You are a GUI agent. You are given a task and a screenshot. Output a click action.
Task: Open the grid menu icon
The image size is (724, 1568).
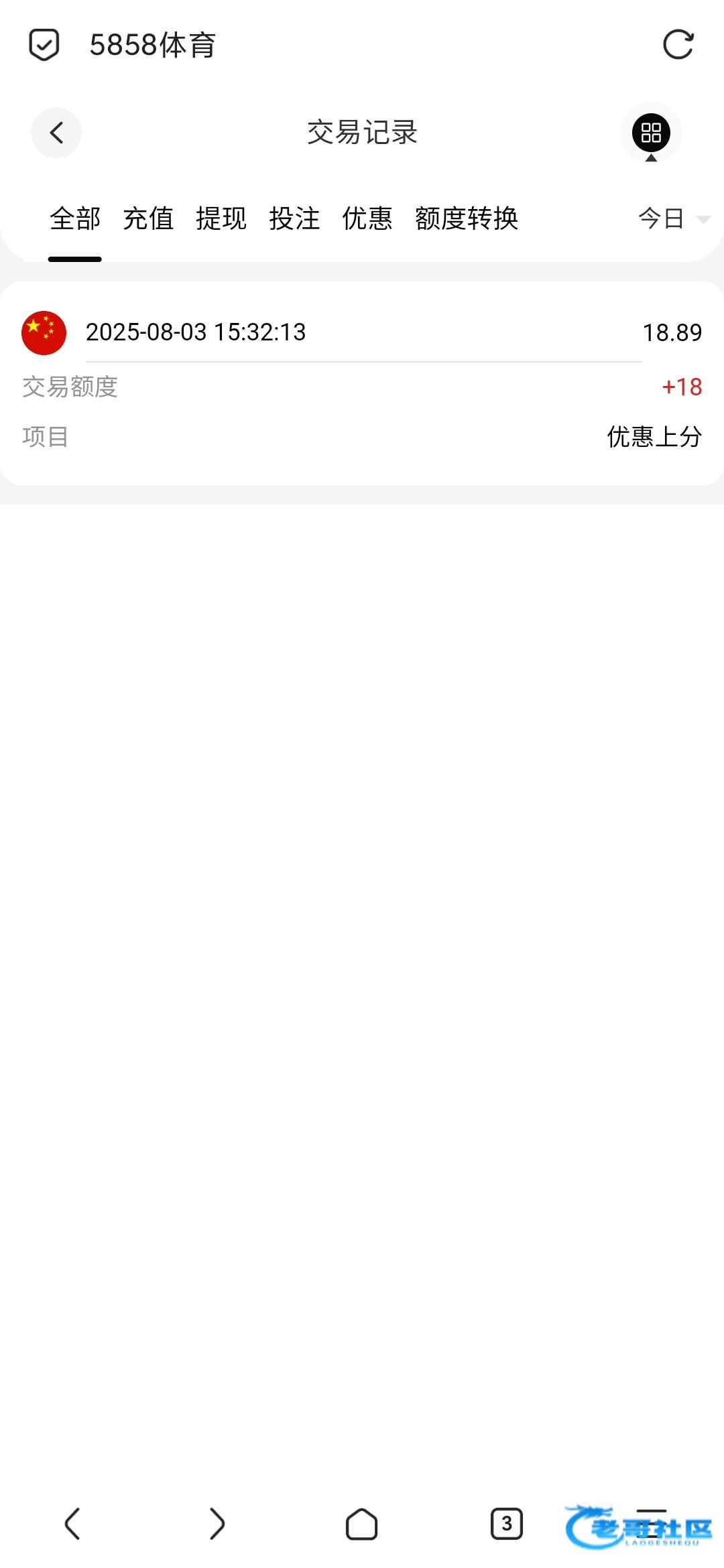coord(650,133)
